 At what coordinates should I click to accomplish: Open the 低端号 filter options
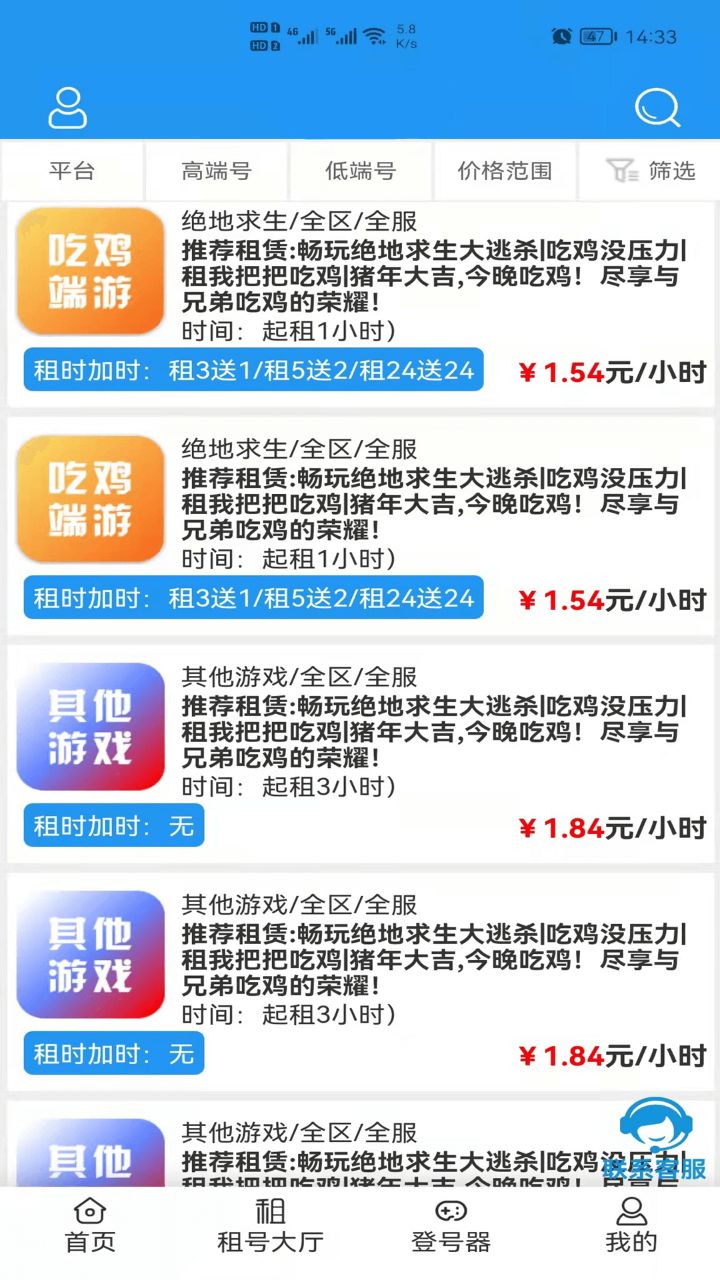point(359,171)
